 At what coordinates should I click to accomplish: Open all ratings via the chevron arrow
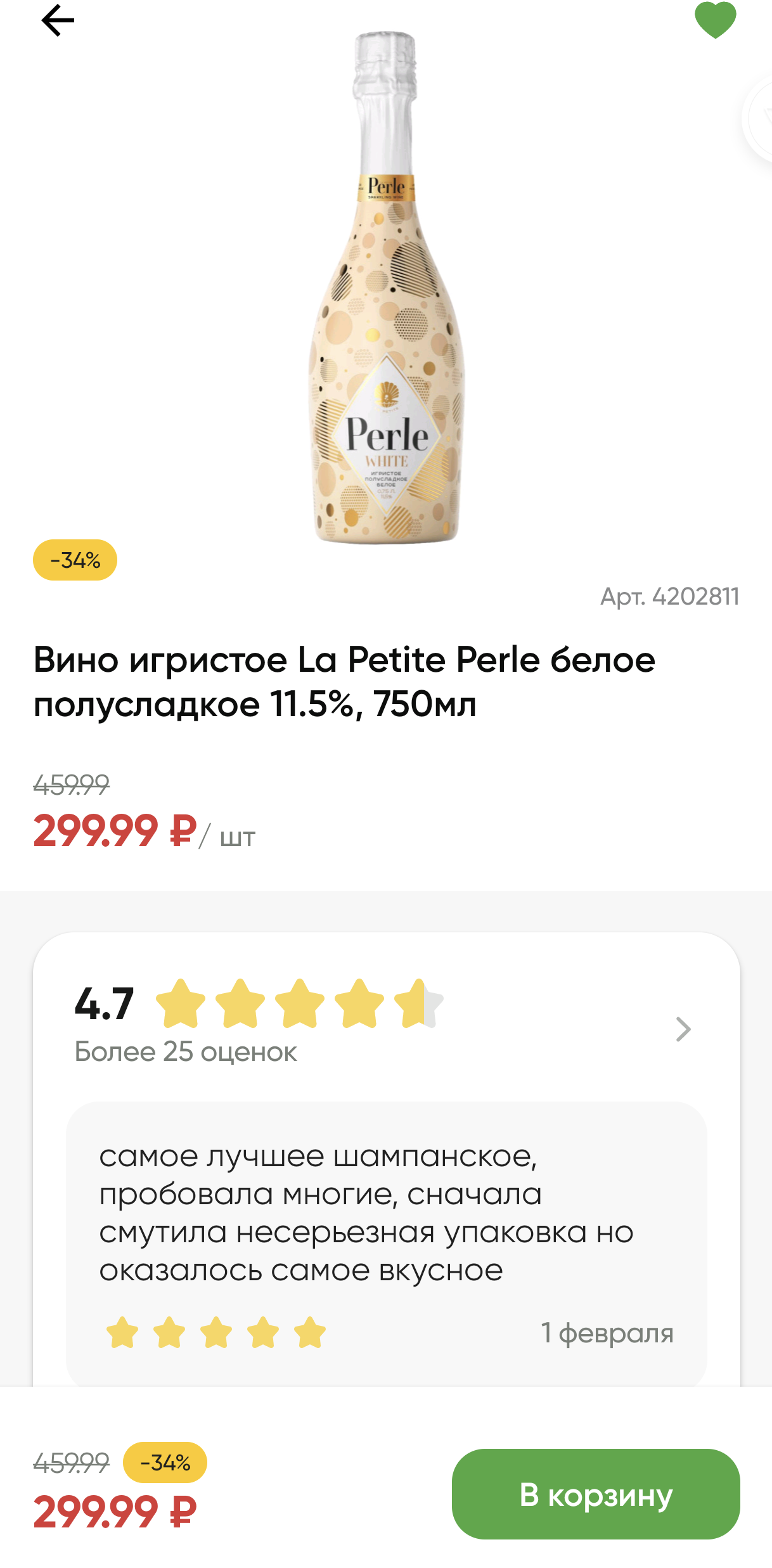[683, 1029]
